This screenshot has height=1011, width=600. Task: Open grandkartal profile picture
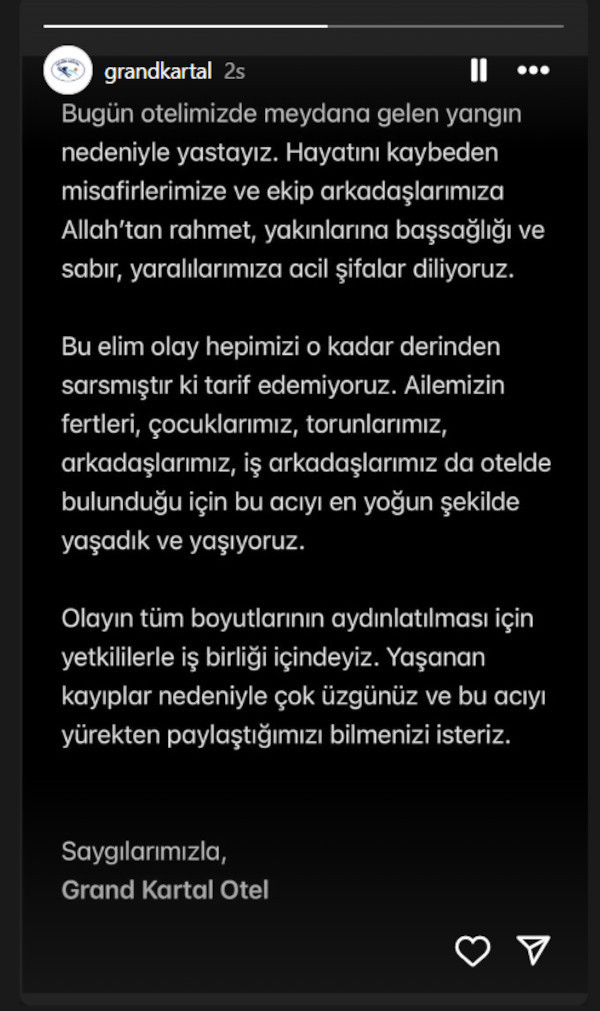tap(68, 71)
